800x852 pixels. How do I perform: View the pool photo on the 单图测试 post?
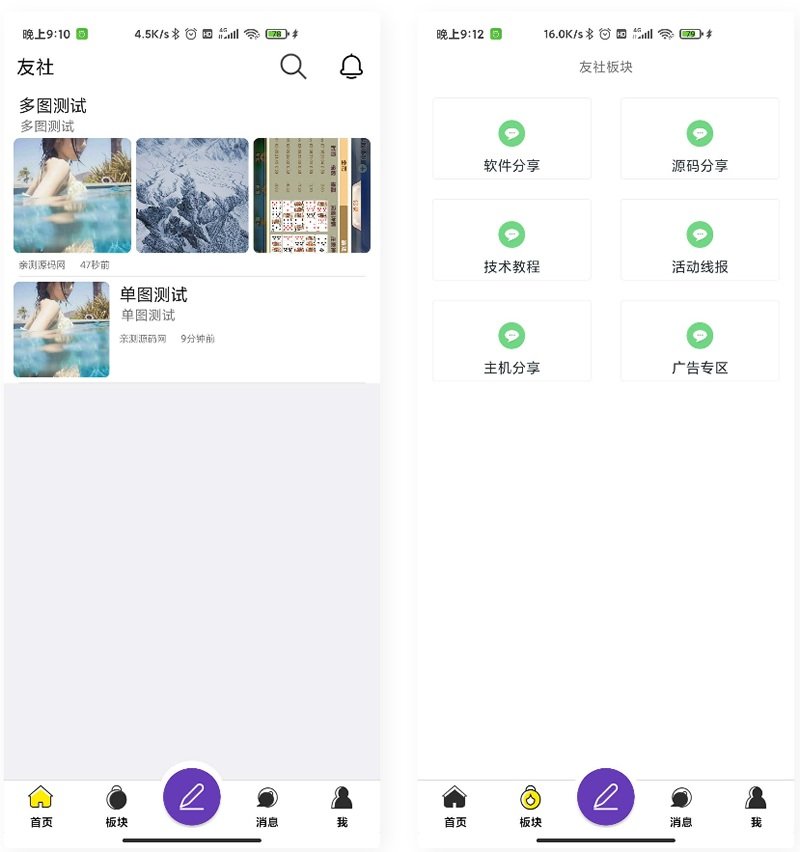click(62, 330)
